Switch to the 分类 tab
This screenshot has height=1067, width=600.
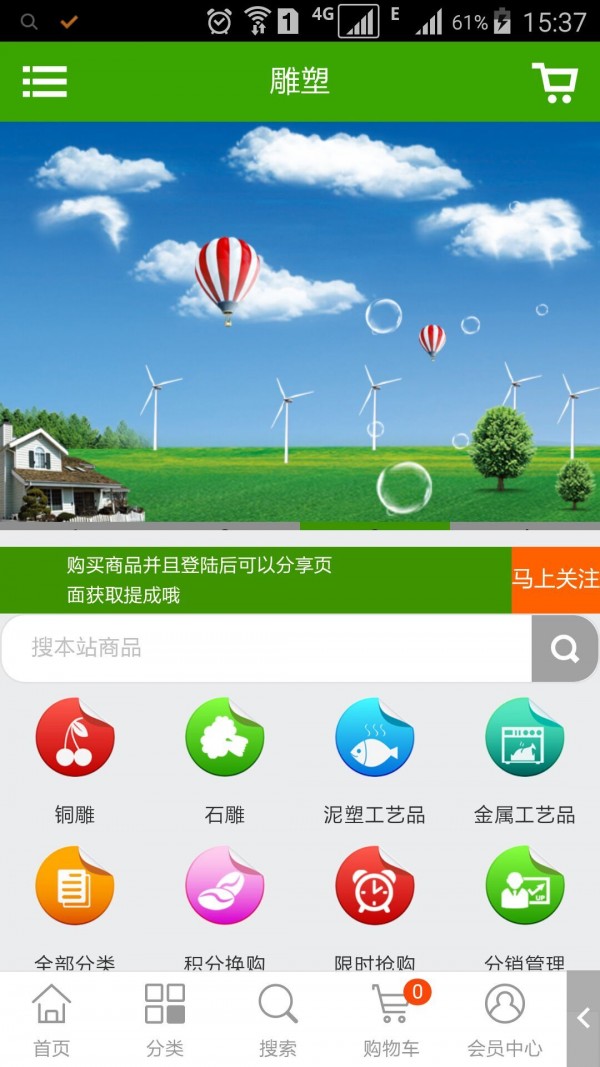(165, 1019)
